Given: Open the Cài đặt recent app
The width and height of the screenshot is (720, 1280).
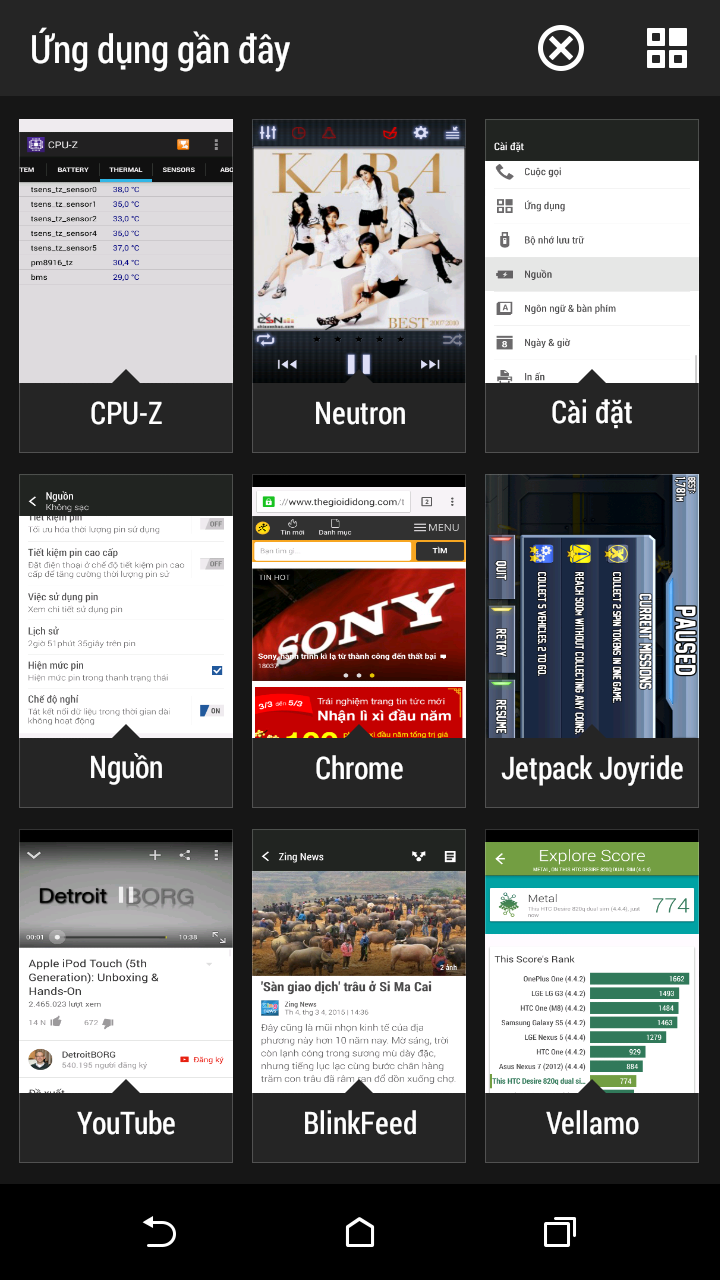Looking at the screenshot, I should tap(592, 285).
